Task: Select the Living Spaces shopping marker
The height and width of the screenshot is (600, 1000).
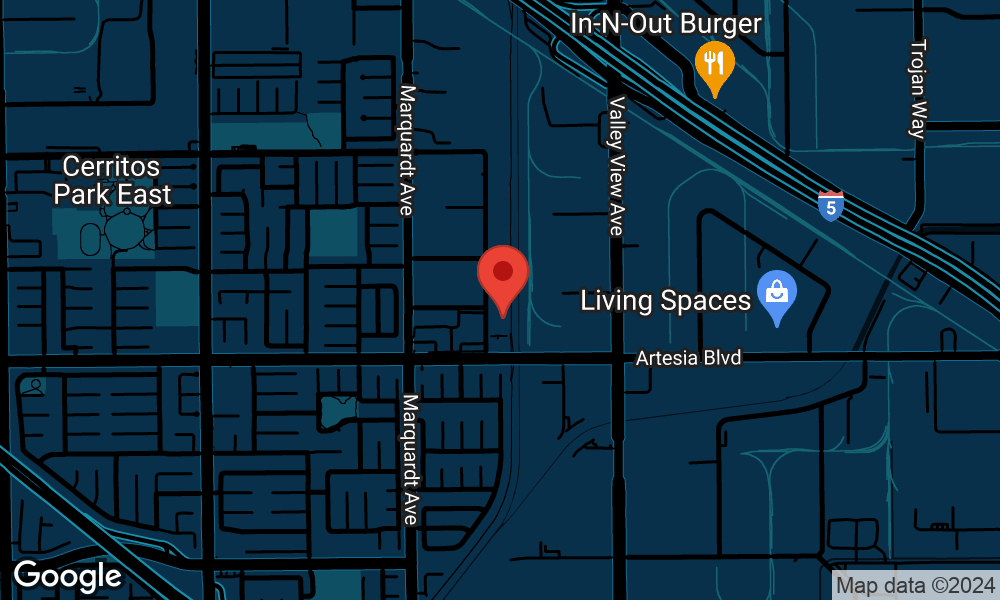Action: (776, 295)
